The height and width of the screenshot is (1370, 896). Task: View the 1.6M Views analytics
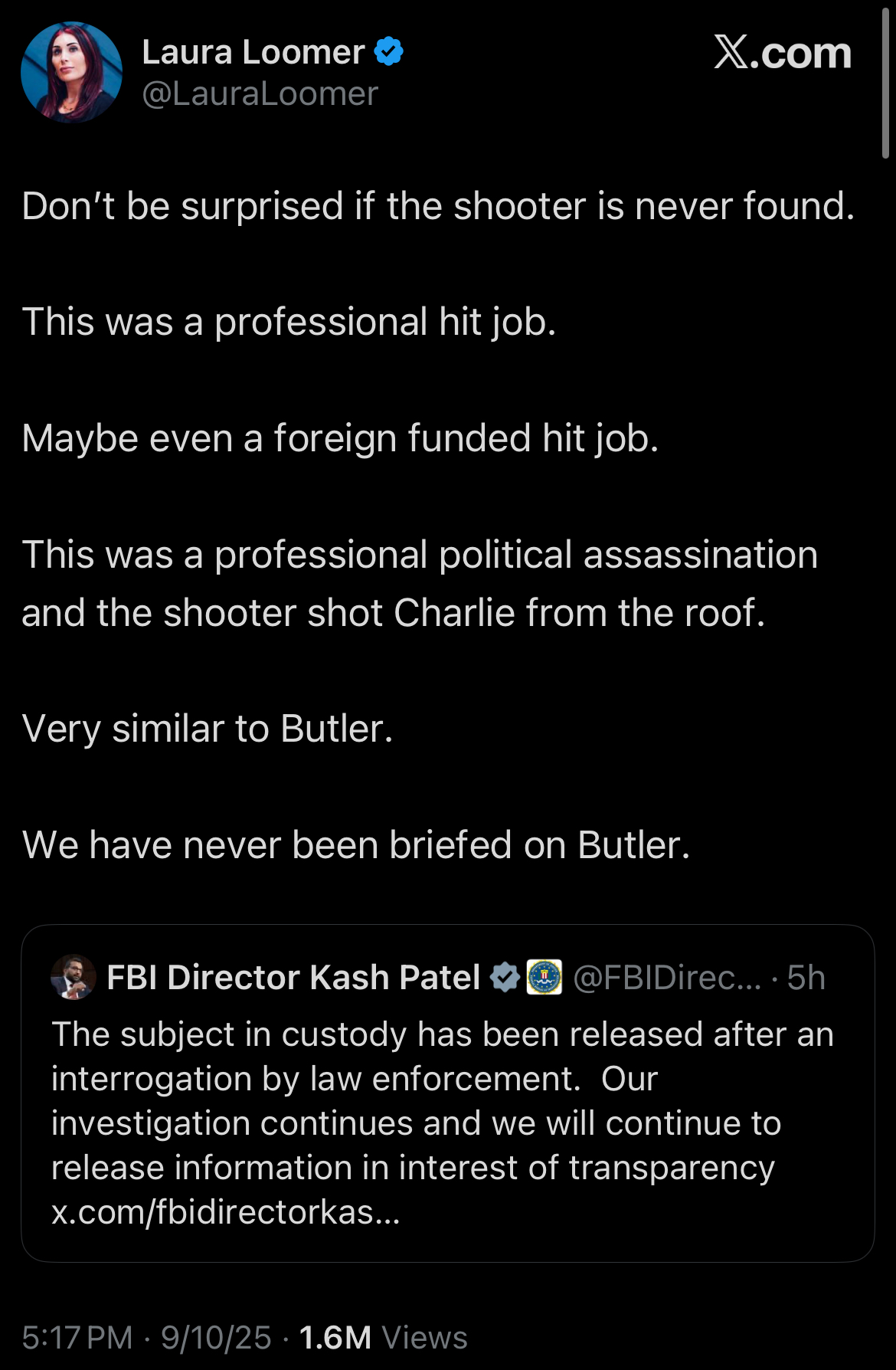[x=383, y=1338]
